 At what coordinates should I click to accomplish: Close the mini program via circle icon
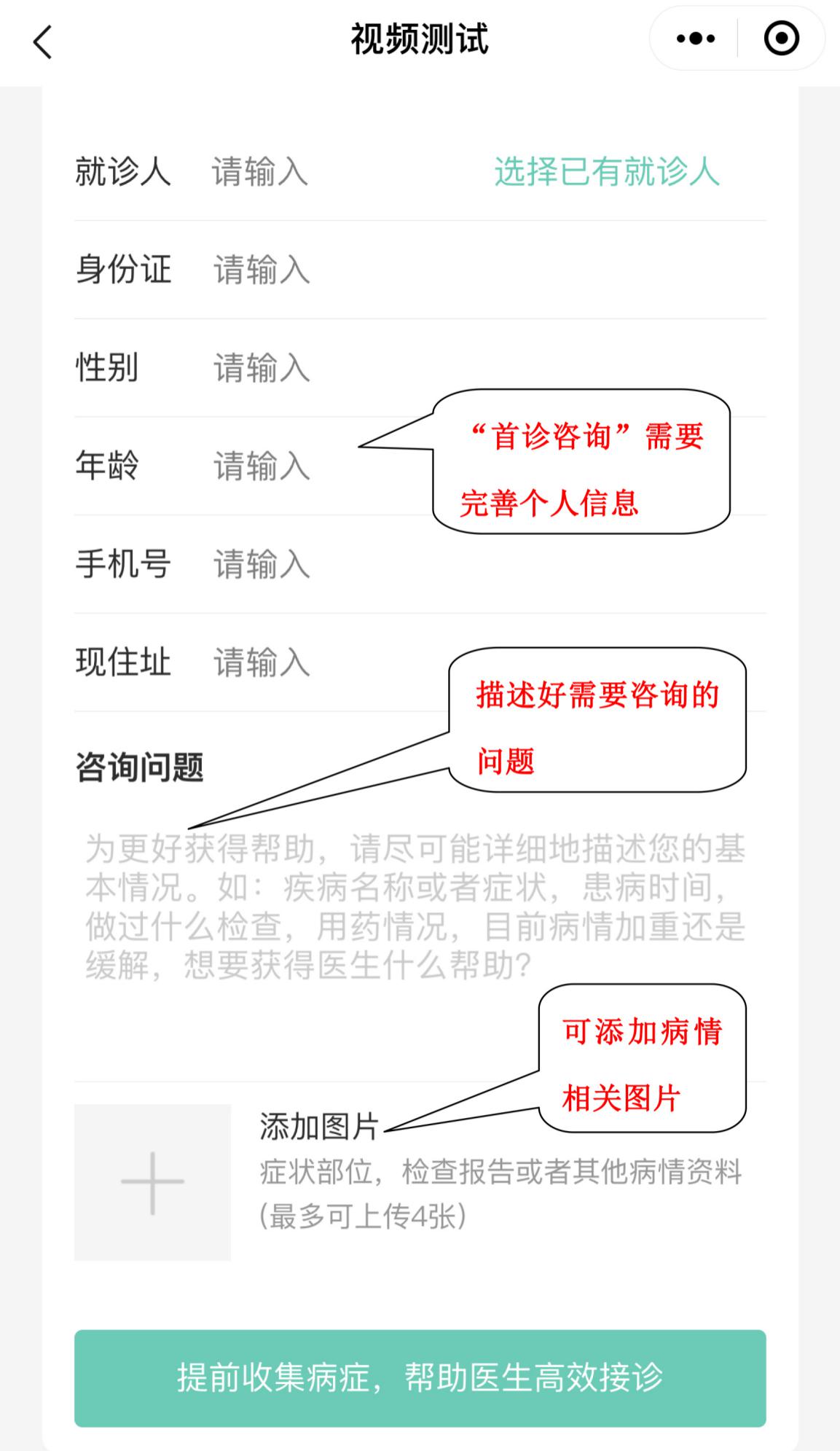[781, 39]
